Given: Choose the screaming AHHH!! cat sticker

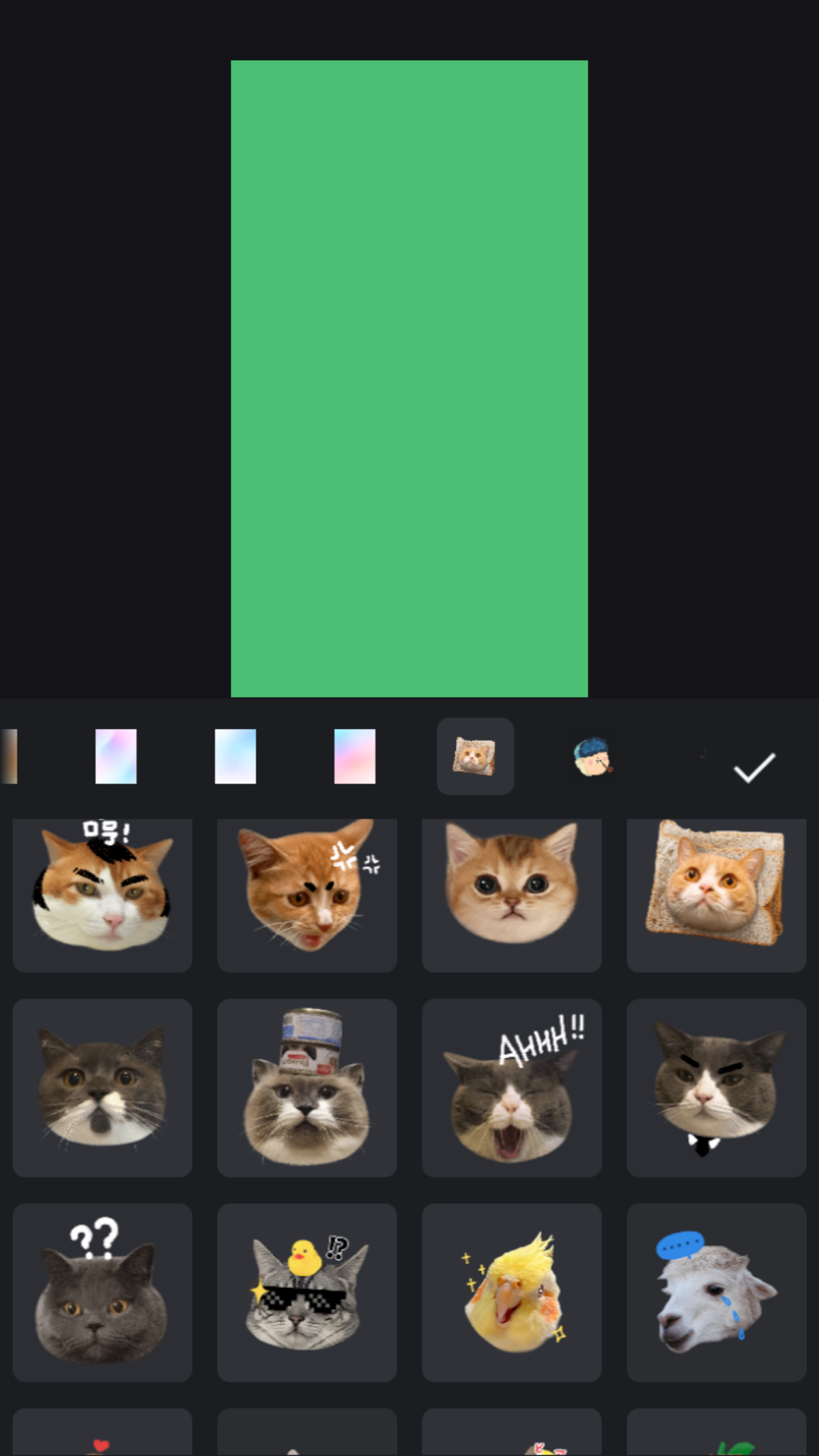Looking at the screenshot, I should pos(512,1087).
